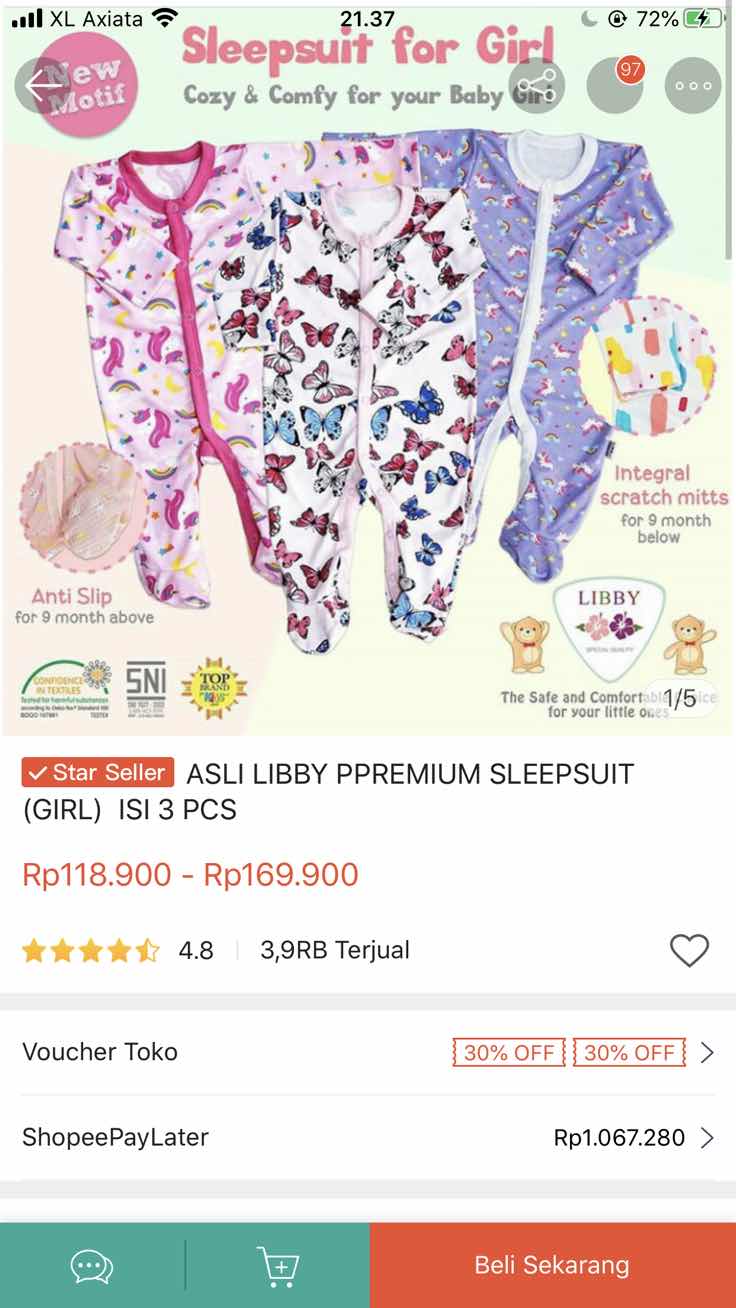Open the Voucher Toko row

tap(368, 1052)
